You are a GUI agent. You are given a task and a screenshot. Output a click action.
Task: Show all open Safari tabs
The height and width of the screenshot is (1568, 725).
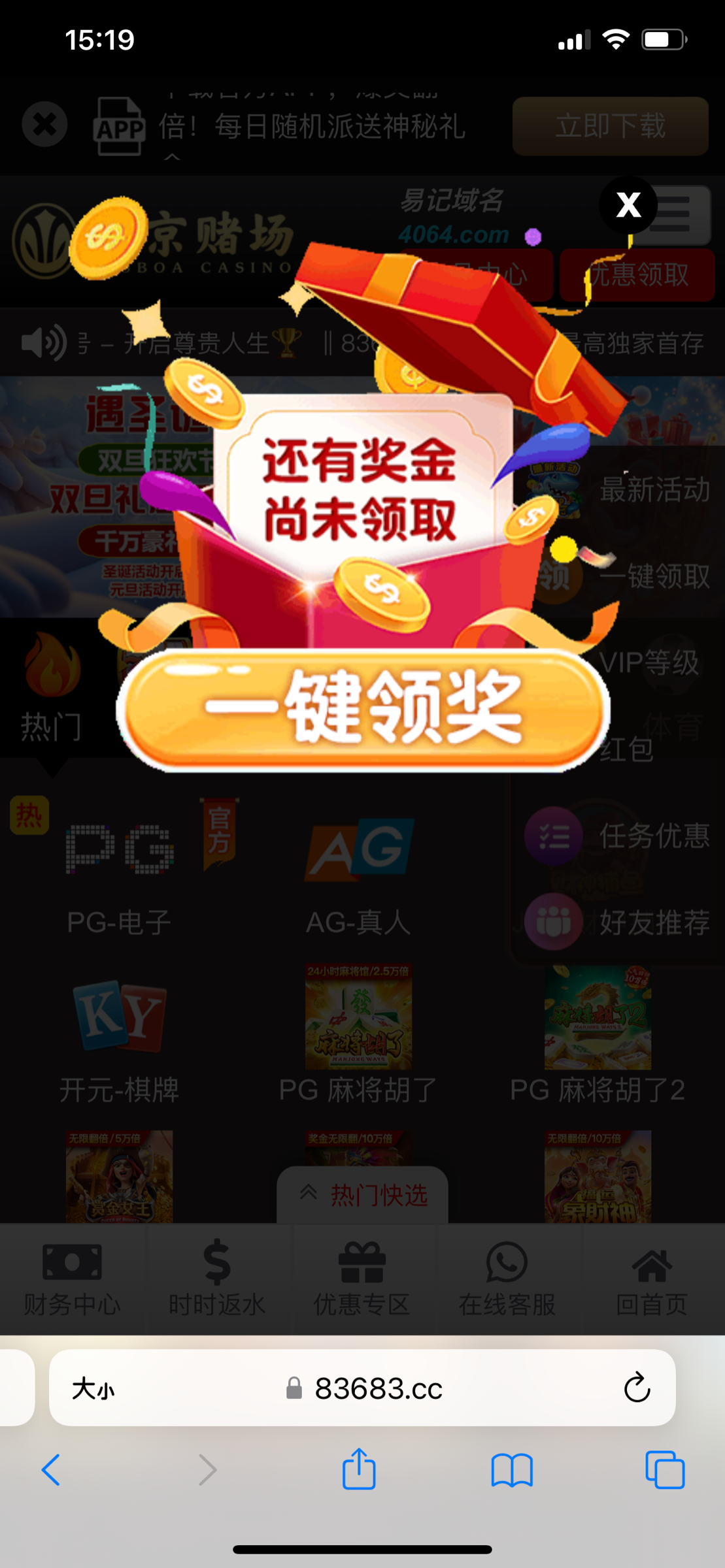coord(664,1470)
